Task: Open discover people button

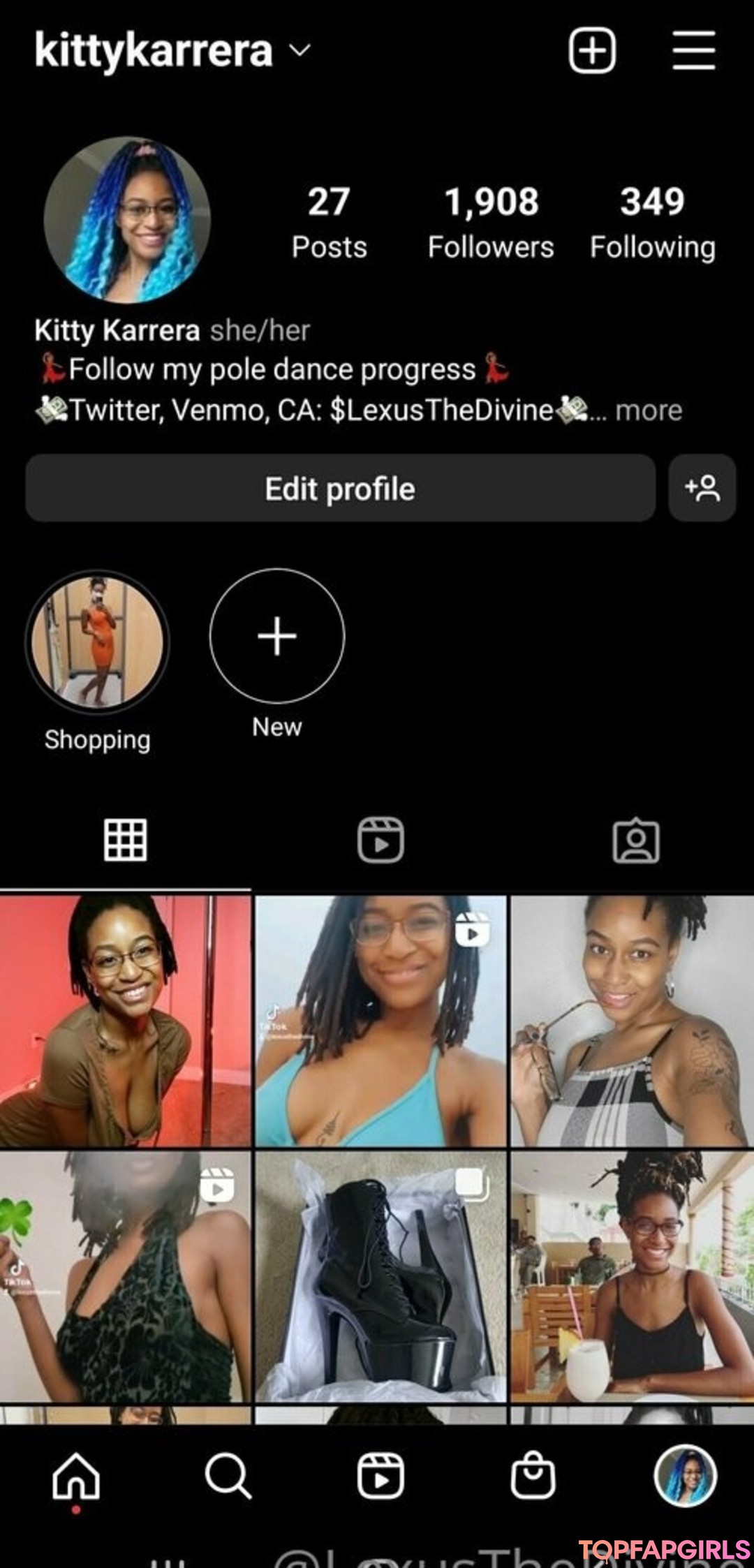Action: [702, 489]
